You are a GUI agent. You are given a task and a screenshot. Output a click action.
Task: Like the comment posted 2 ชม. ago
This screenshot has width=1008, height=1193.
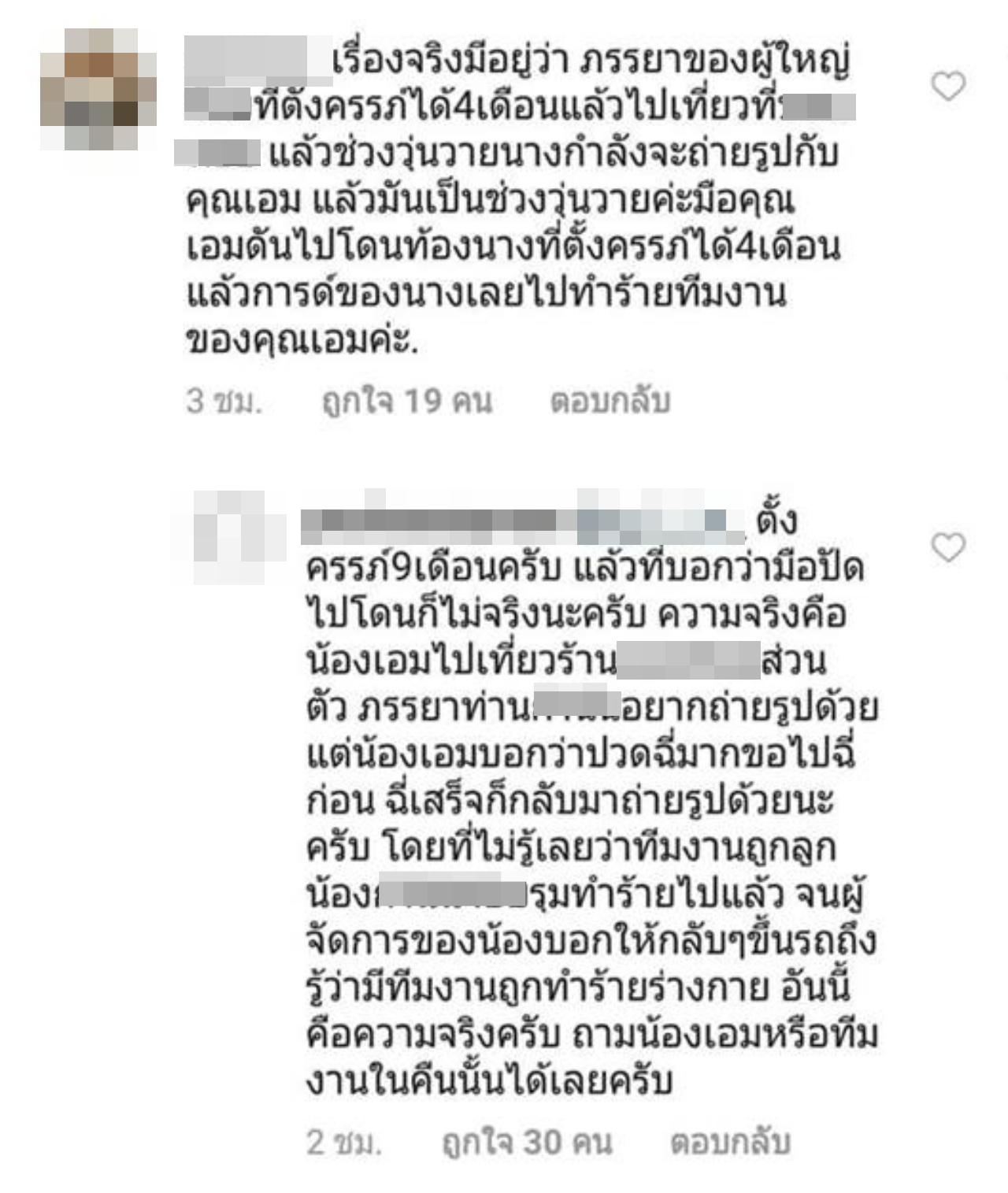click(948, 546)
